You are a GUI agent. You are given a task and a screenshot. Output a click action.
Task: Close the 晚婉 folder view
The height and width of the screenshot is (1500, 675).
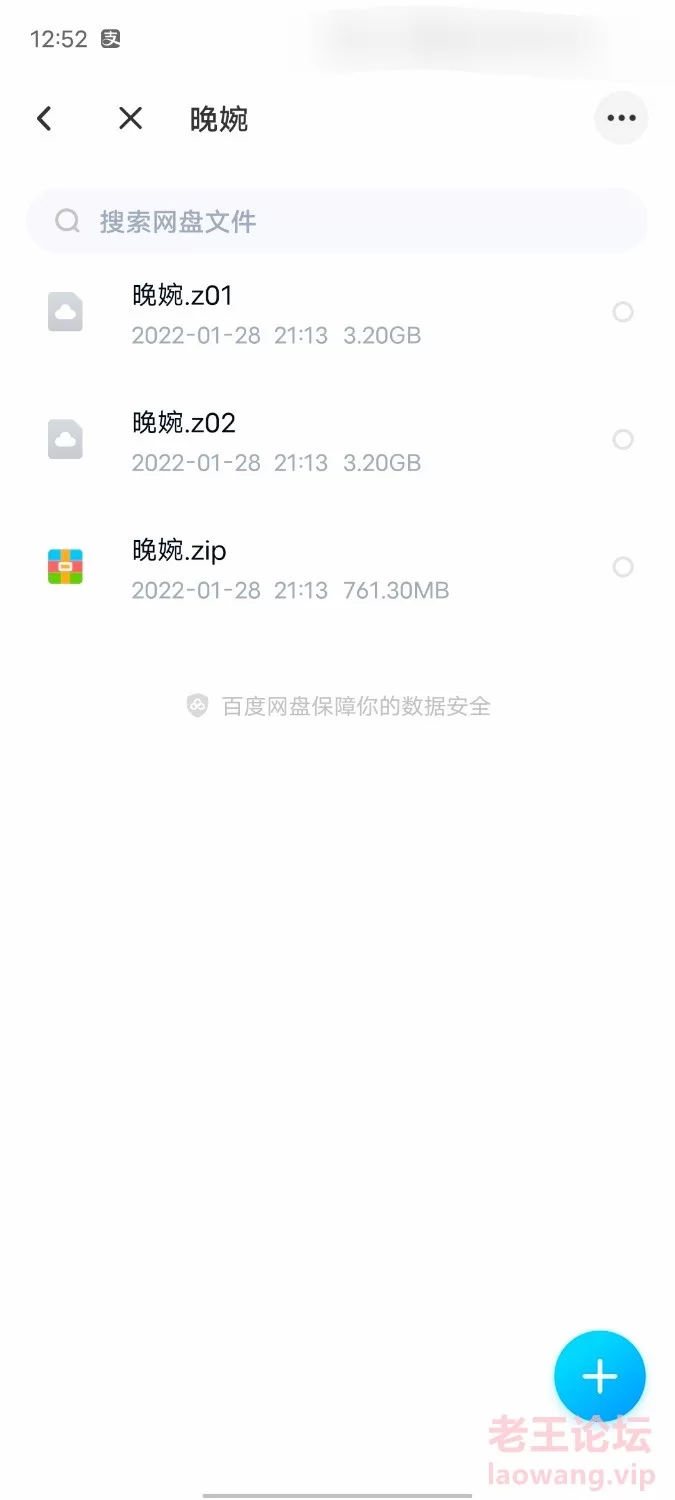[130, 119]
